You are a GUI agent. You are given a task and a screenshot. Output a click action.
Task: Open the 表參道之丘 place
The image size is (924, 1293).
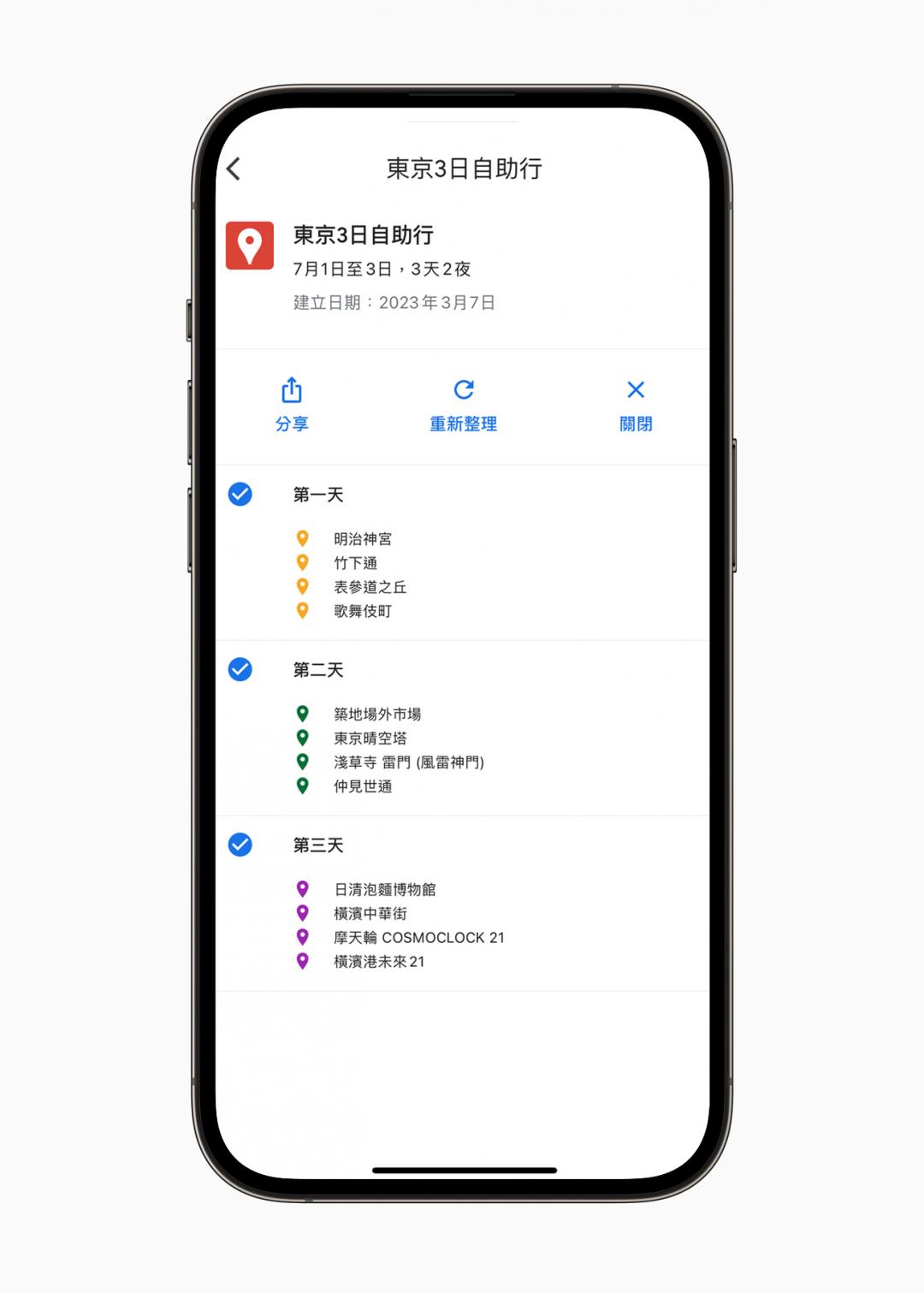point(370,587)
